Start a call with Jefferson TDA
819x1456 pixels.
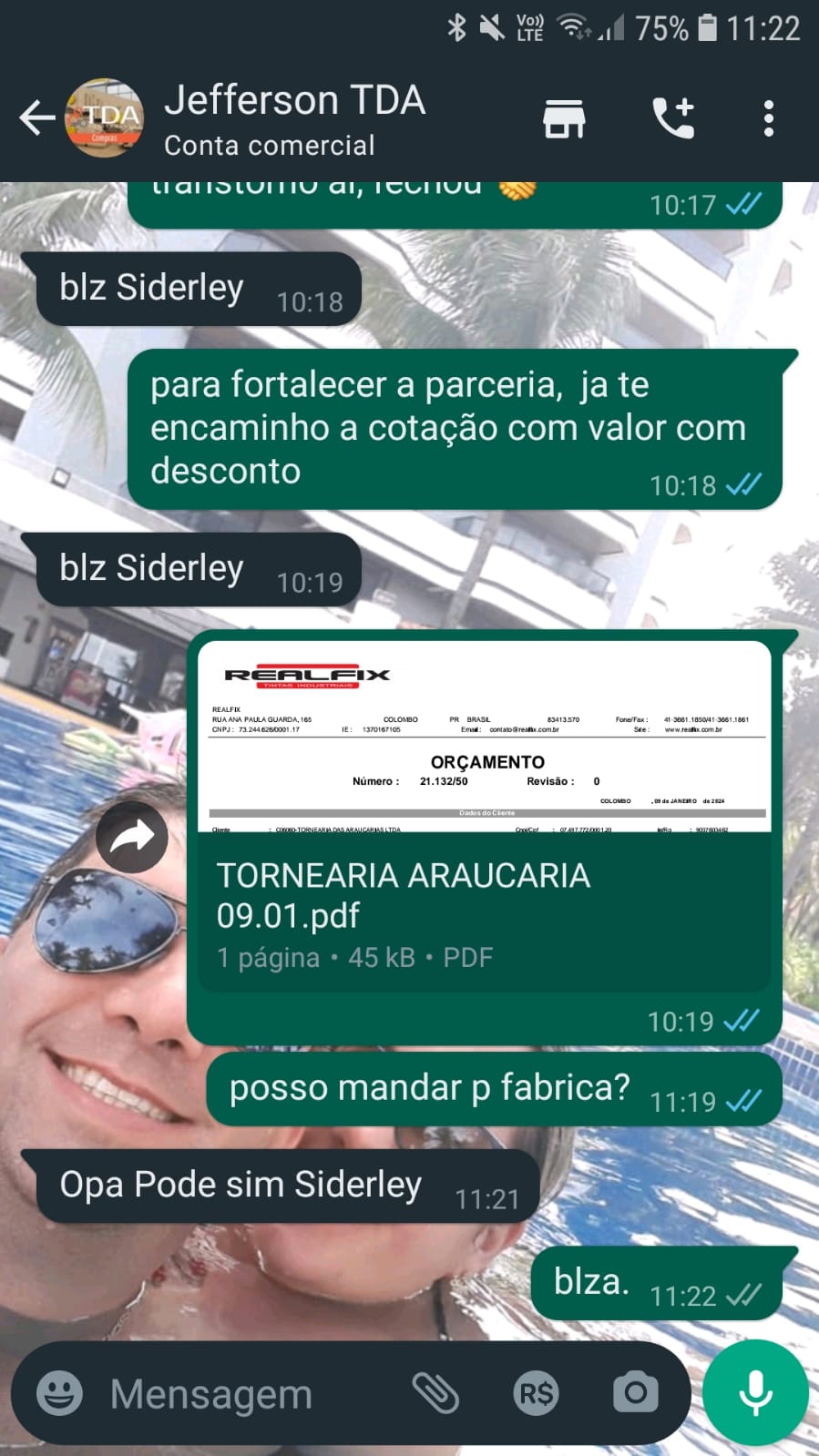click(674, 118)
